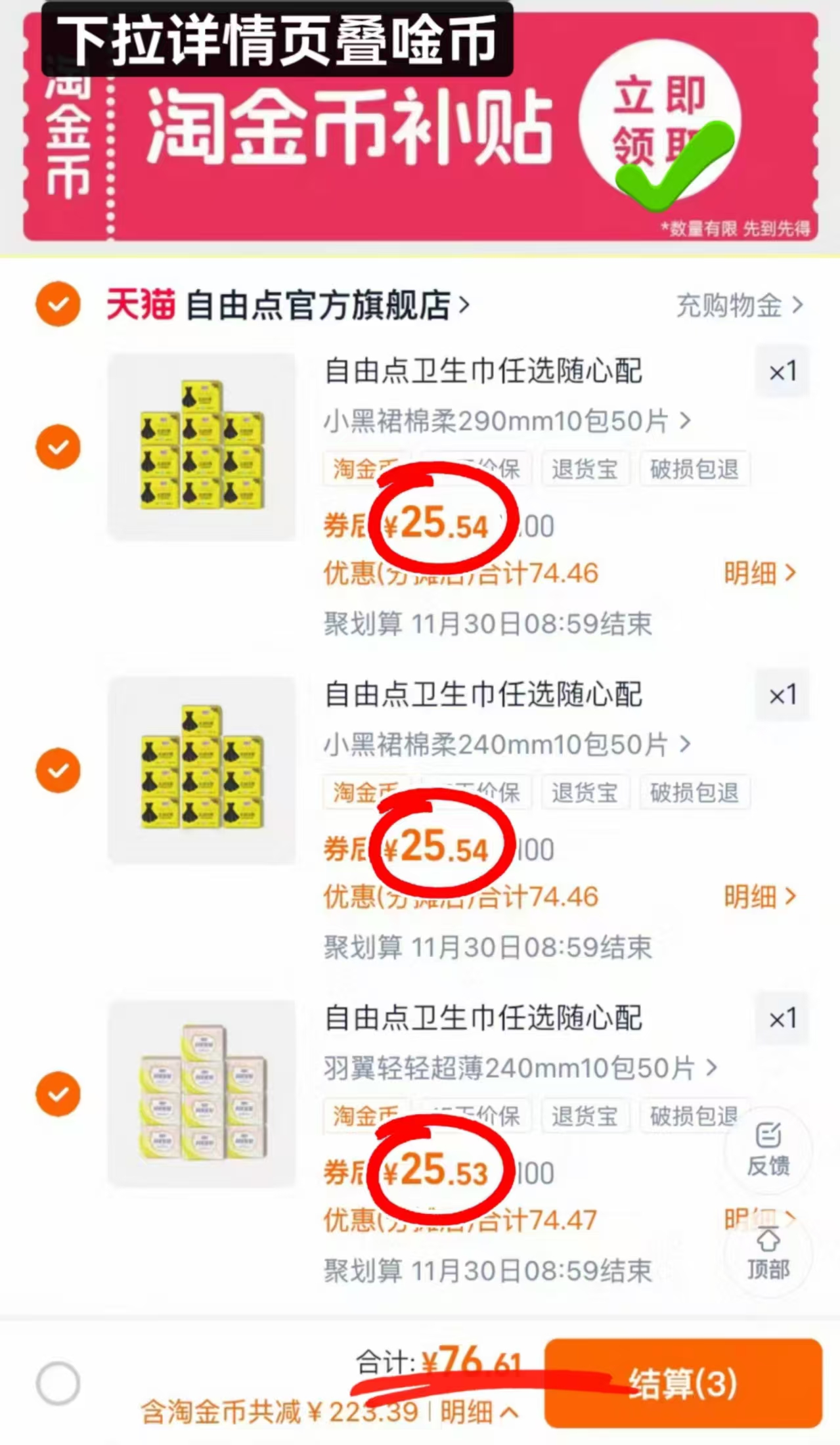Open 充购物金 page
840x1445 pixels.
[736, 305]
